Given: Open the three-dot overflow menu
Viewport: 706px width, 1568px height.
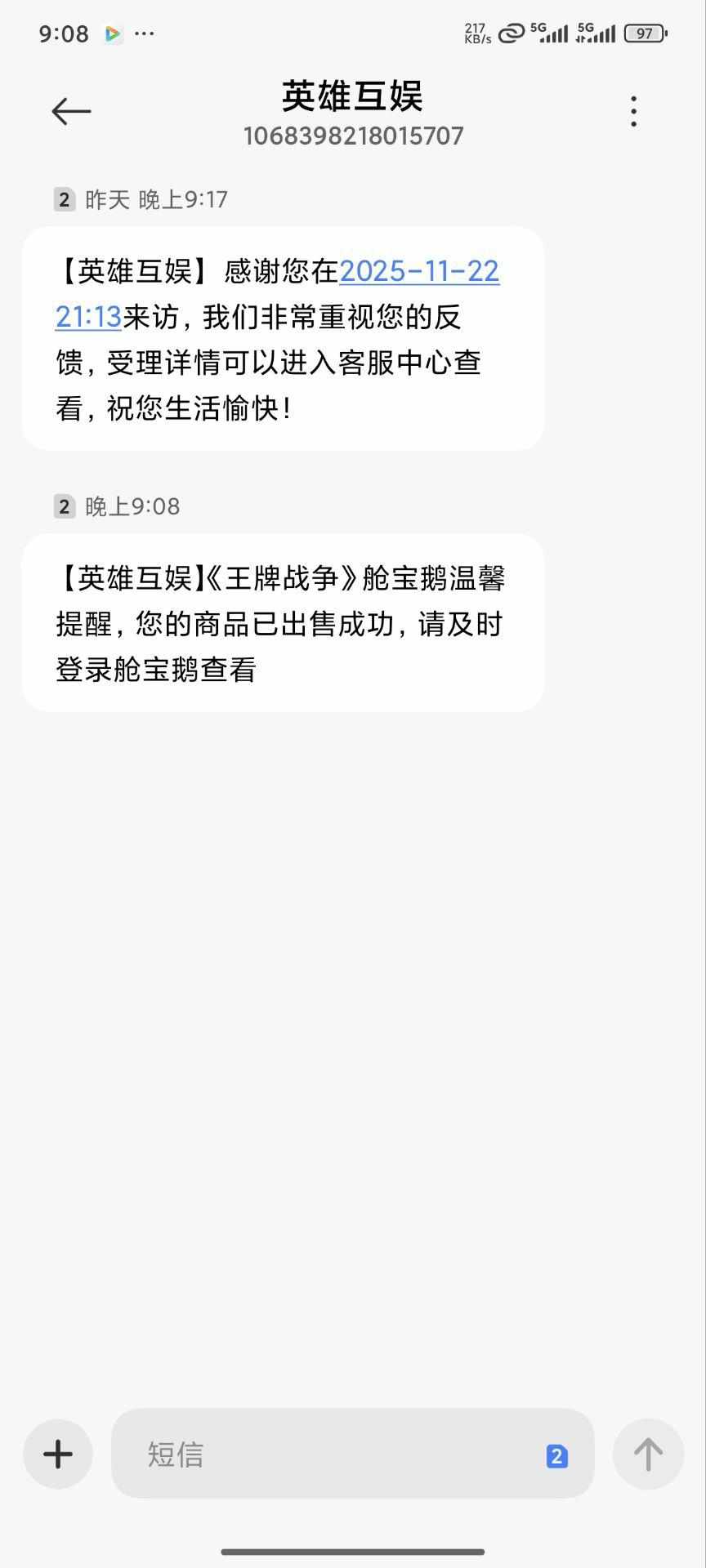Looking at the screenshot, I should (x=634, y=111).
